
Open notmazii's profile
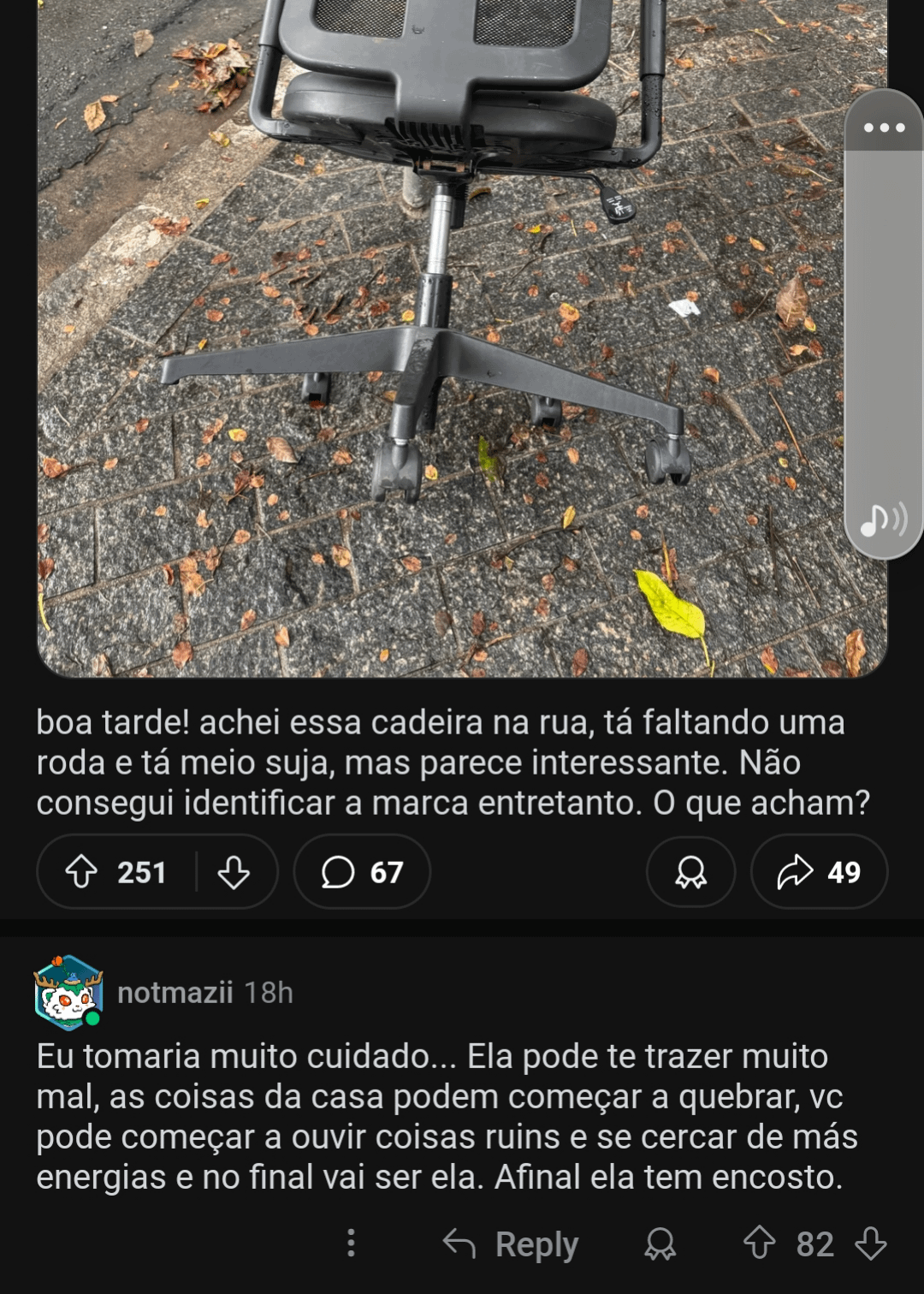(175, 993)
